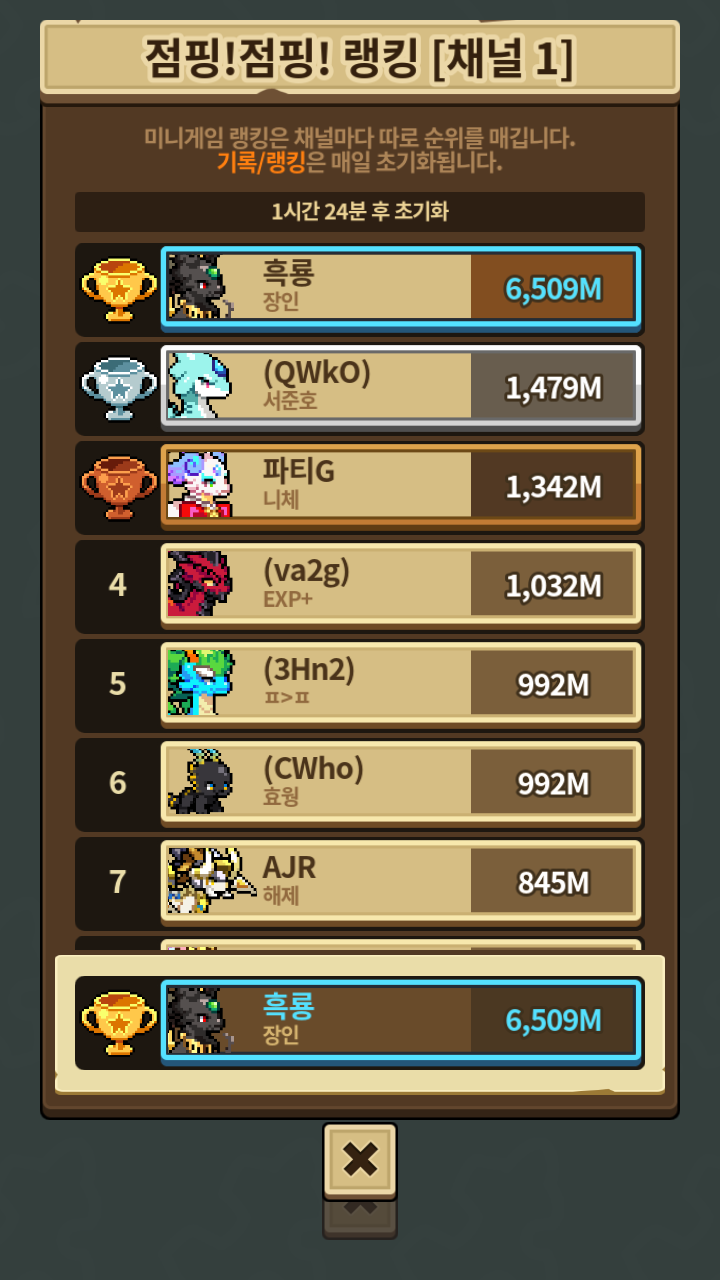
Task: Open the (CWho) rank 6 entry
Action: (x=400, y=783)
